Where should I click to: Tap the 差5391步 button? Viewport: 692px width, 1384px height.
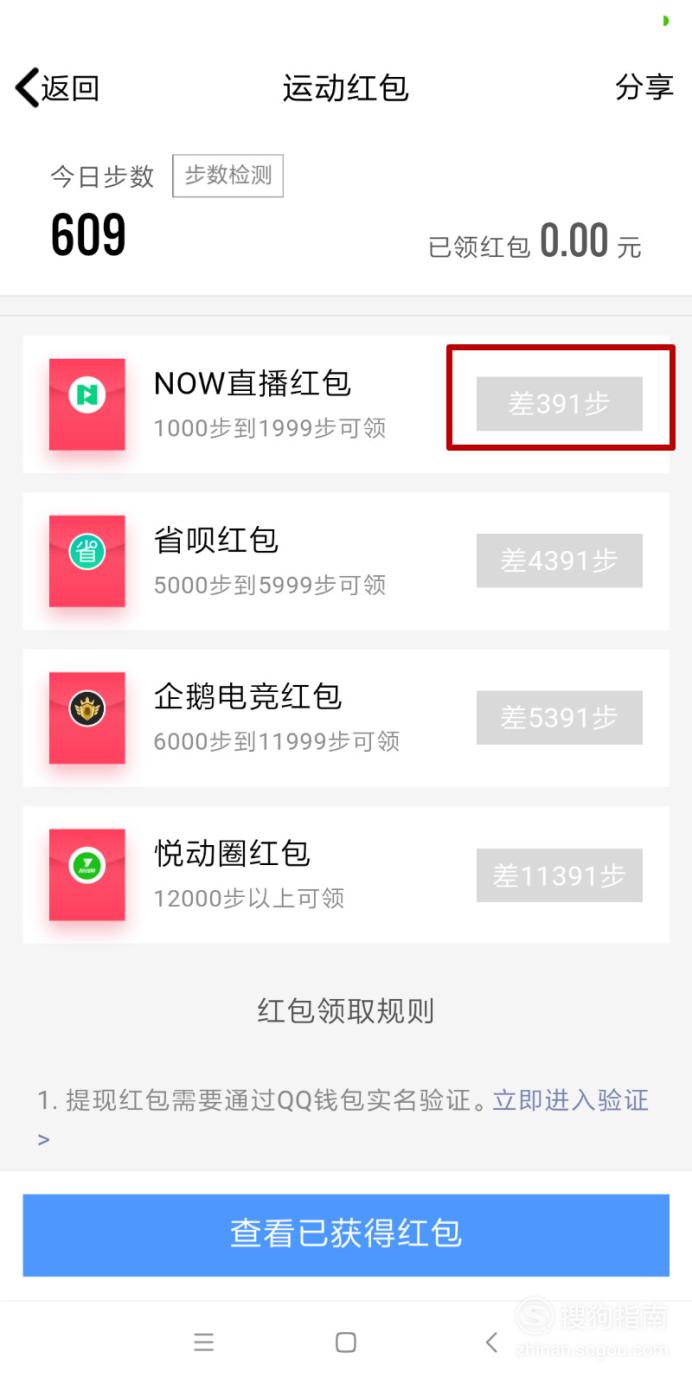[559, 718]
